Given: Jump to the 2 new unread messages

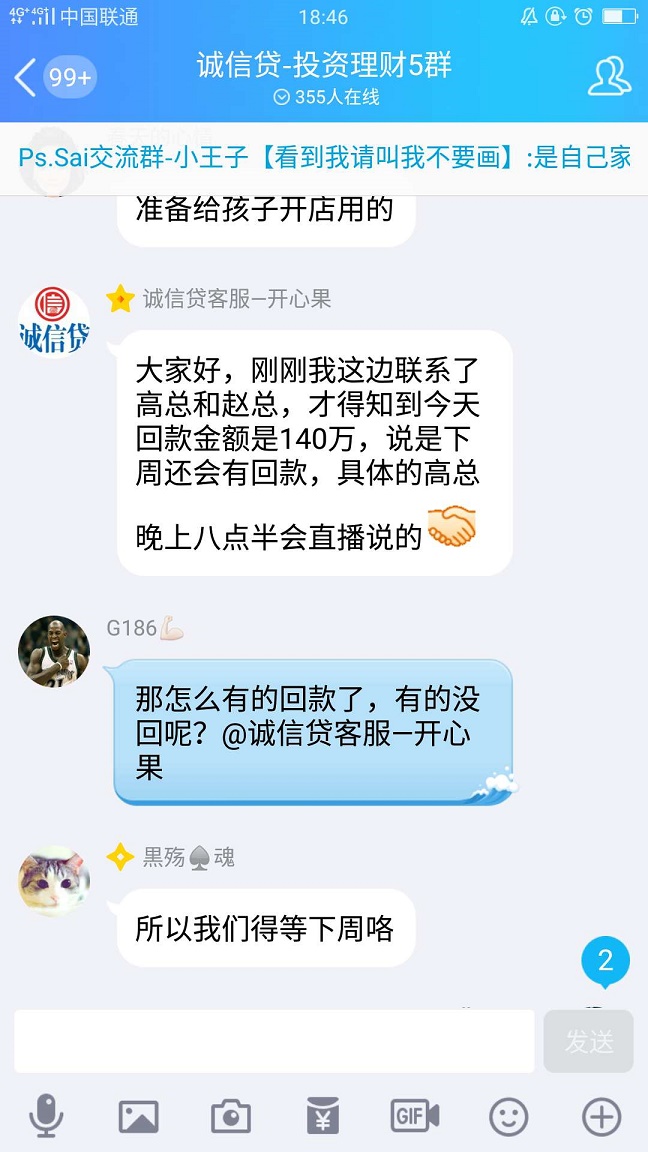Looking at the screenshot, I should [605, 961].
